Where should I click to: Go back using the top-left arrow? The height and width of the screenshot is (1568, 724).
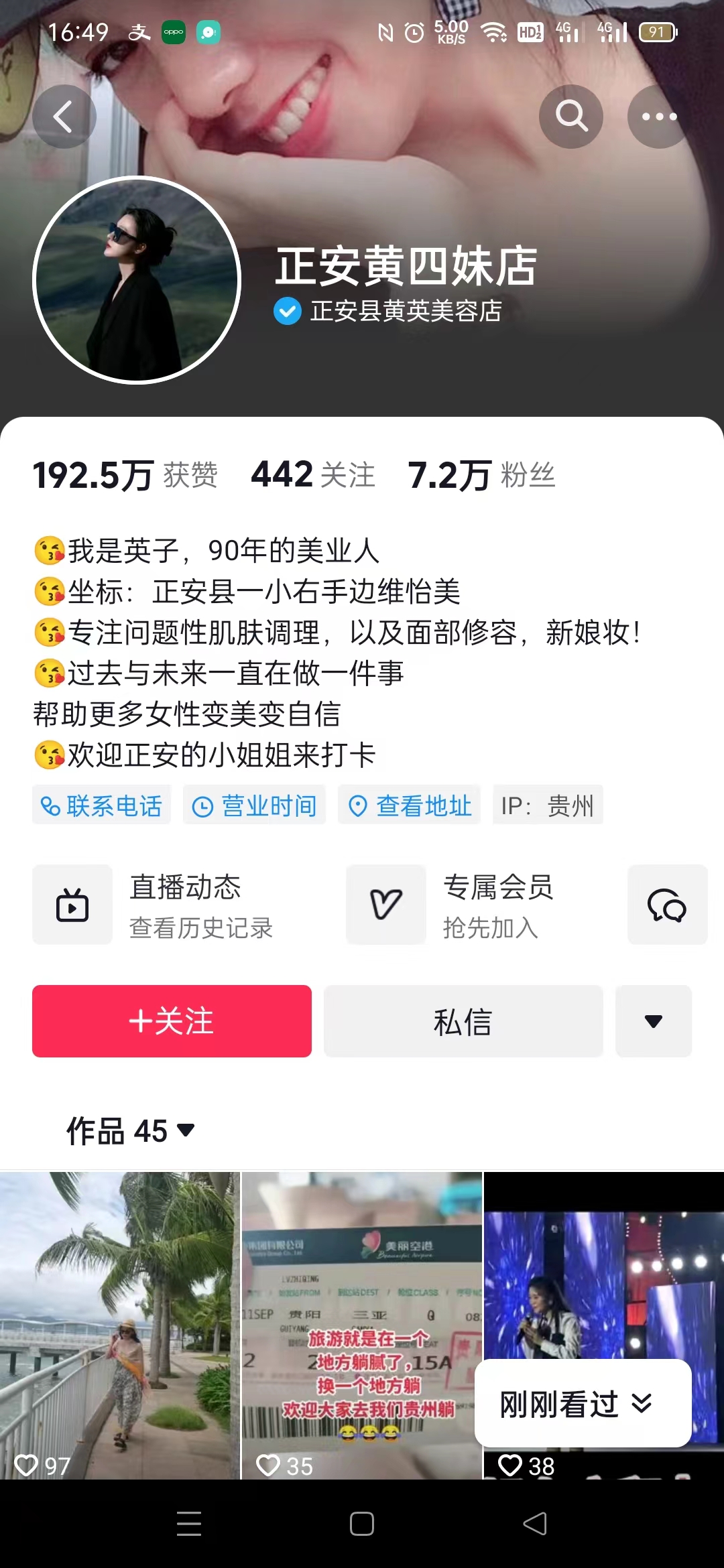coord(64,117)
